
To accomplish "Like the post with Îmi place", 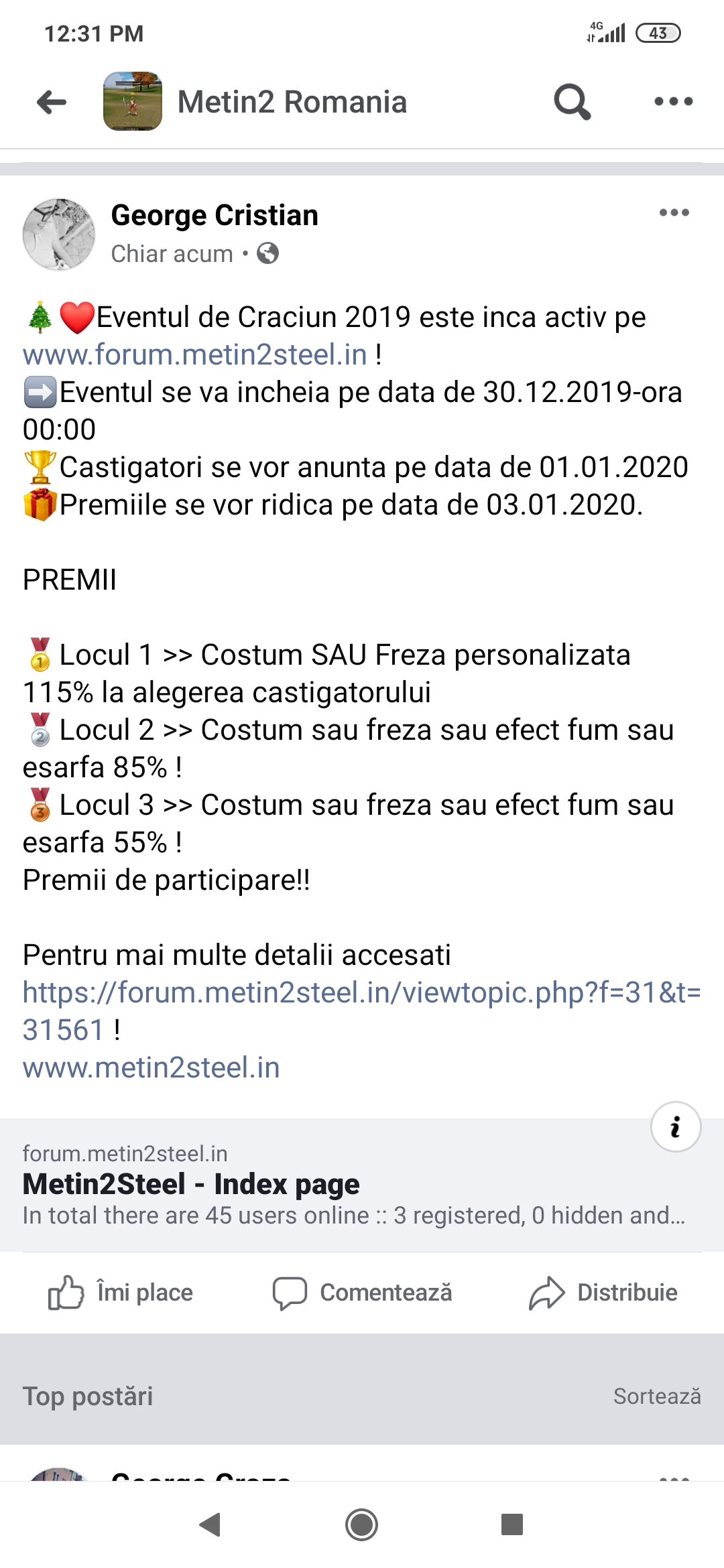I will point(121,1292).
